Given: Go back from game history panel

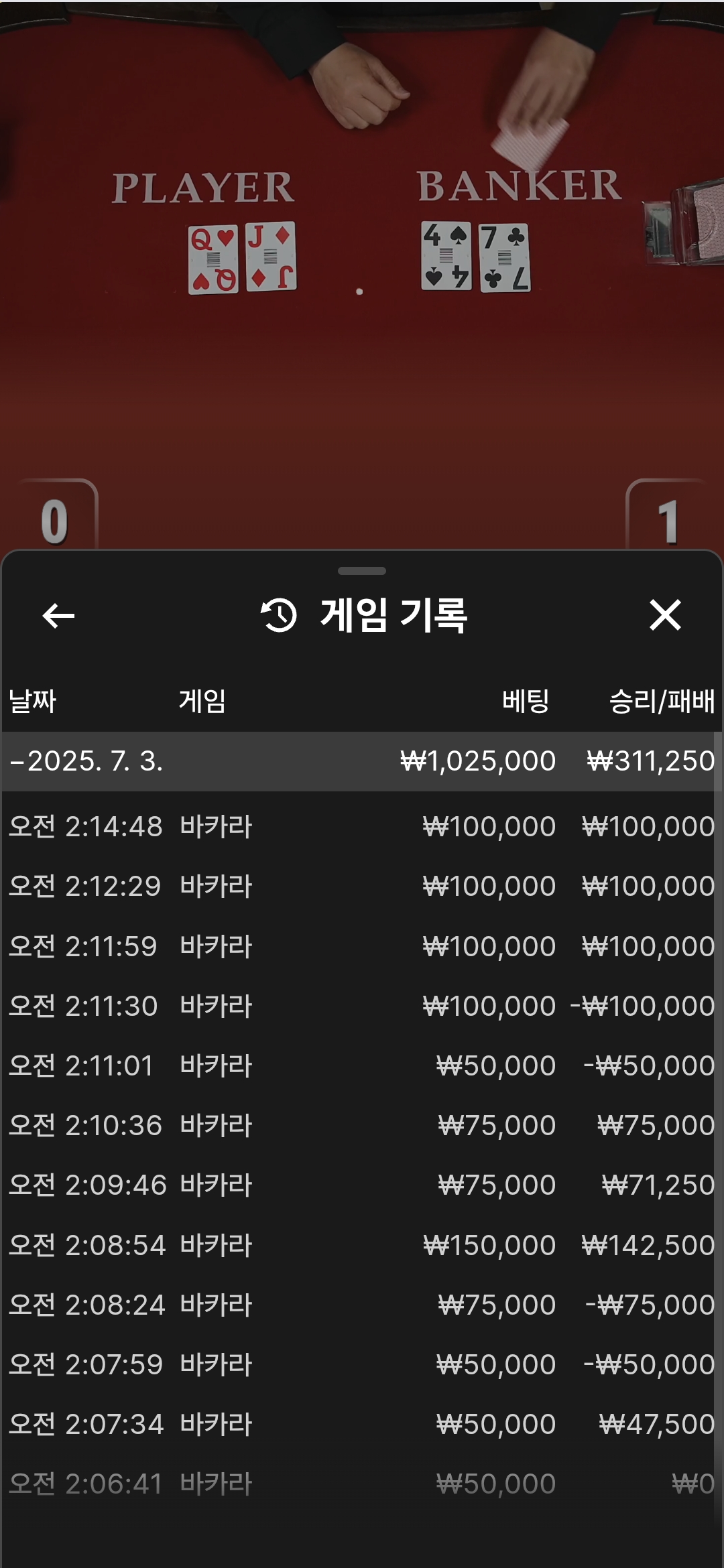Looking at the screenshot, I should [x=58, y=616].
